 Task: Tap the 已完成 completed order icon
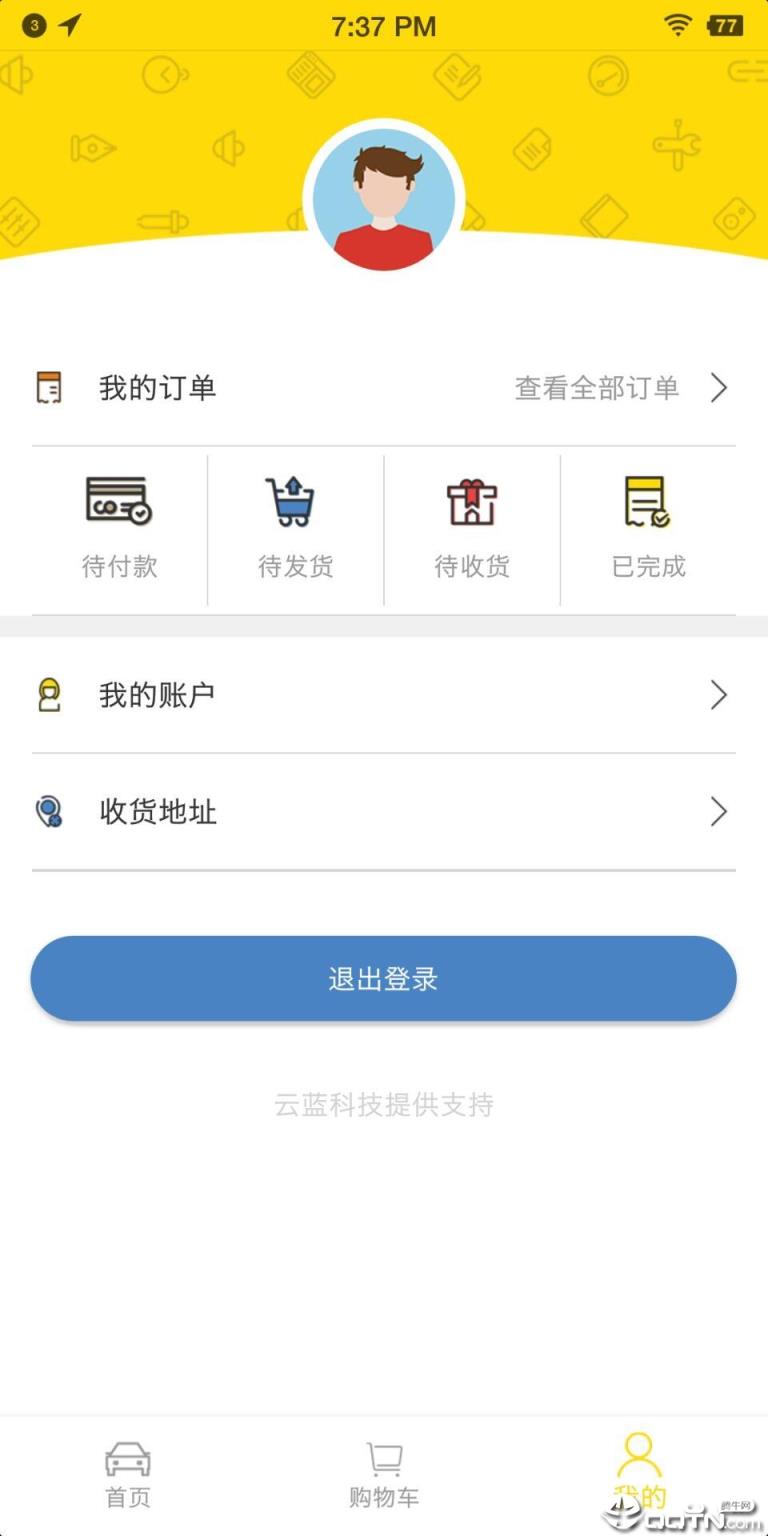pyautogui.click(x=648, y=503)
